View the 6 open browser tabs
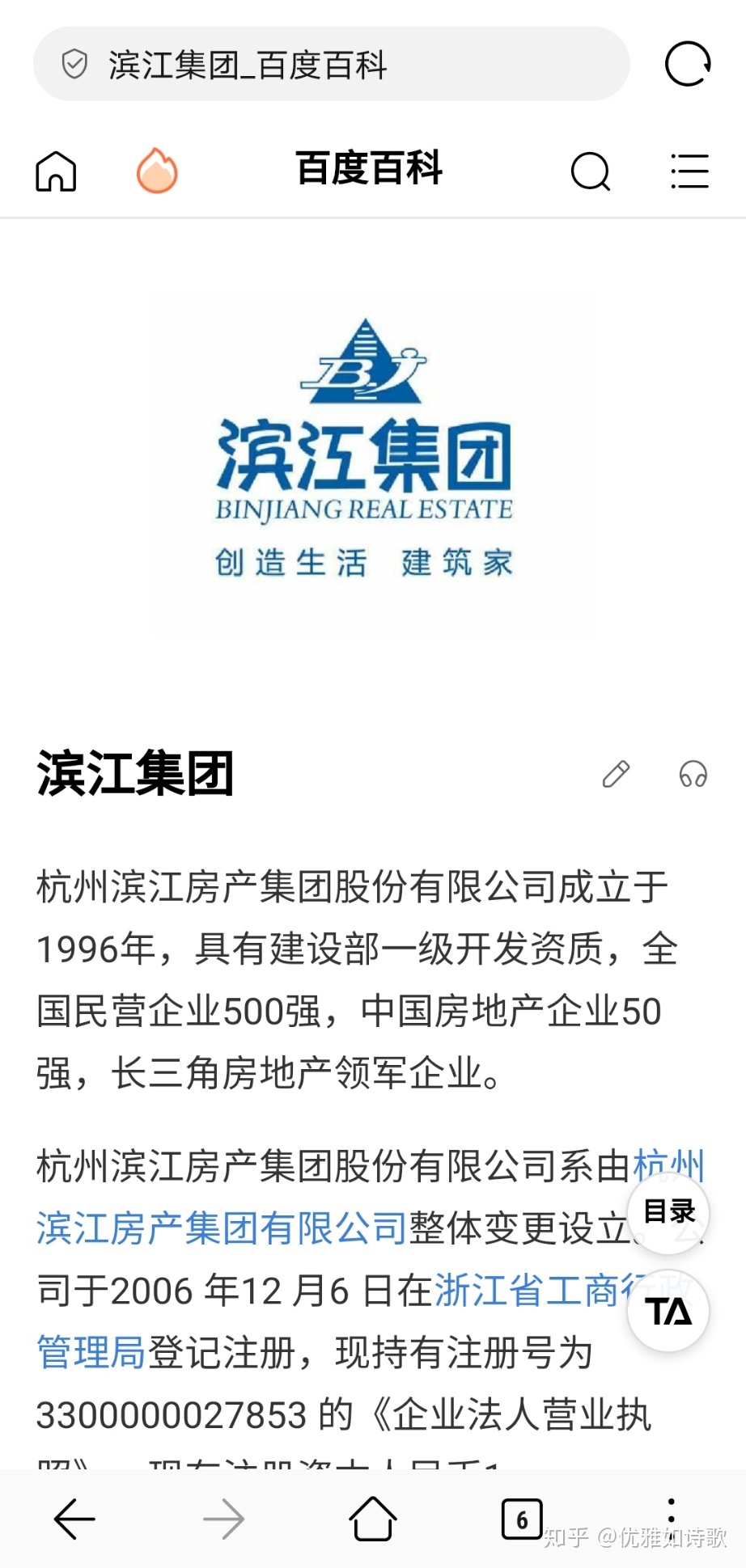The image size is (746, 1568). point(522,1519)
